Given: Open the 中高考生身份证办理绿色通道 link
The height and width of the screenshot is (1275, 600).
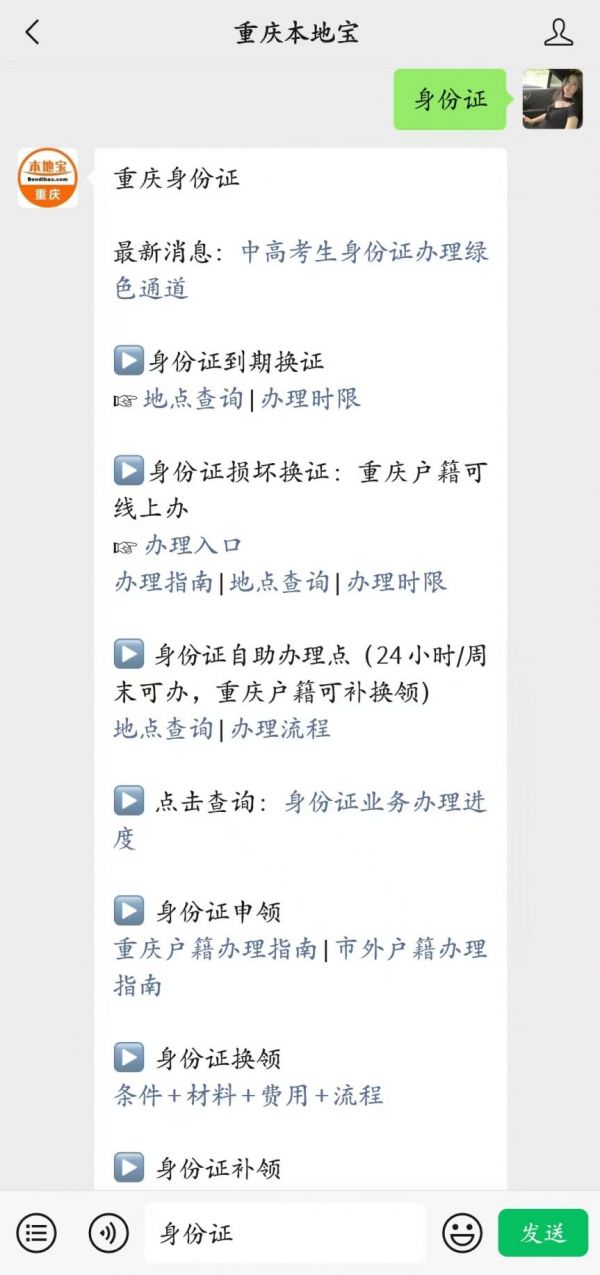Looking at the screenshot, I should (364, 252).
